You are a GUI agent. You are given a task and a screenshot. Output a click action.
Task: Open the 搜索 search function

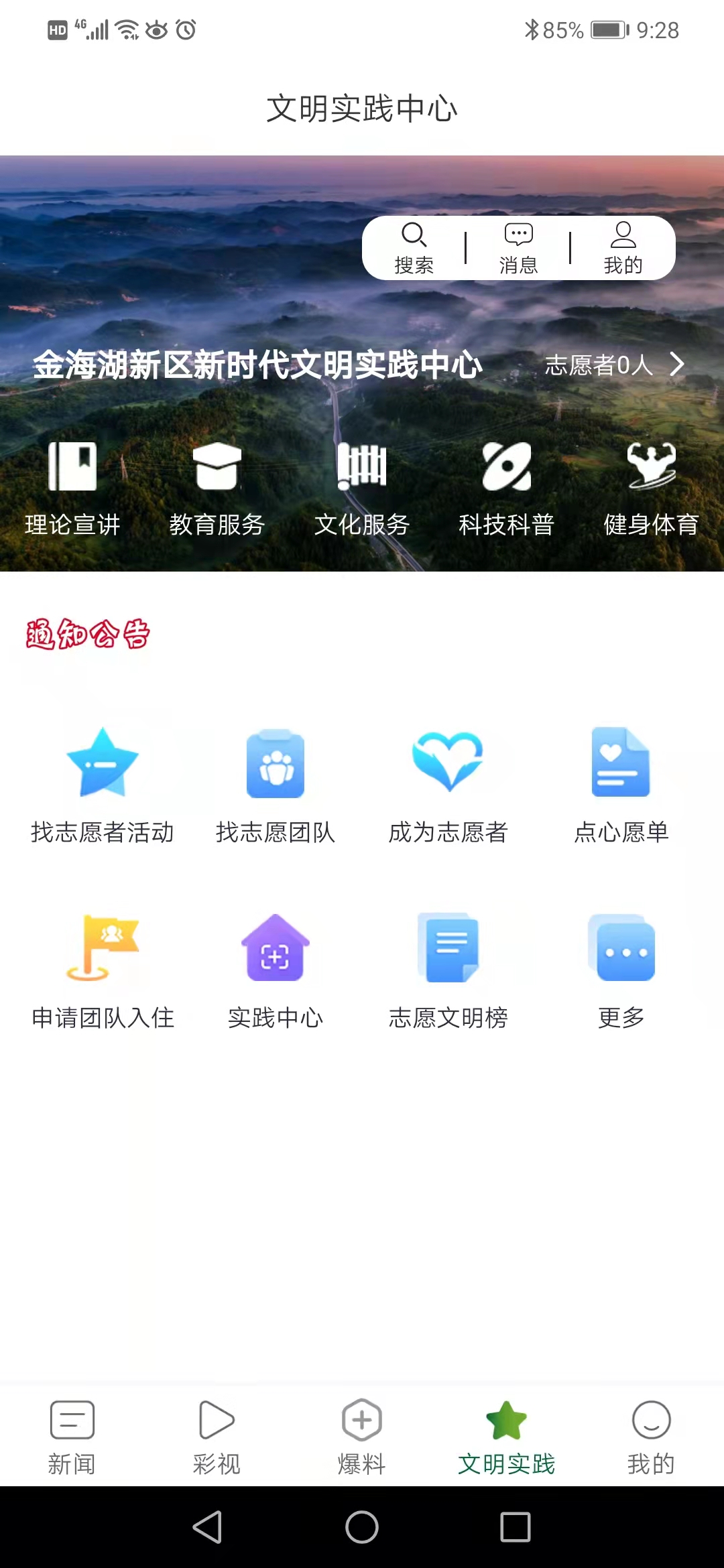(416, 248)
